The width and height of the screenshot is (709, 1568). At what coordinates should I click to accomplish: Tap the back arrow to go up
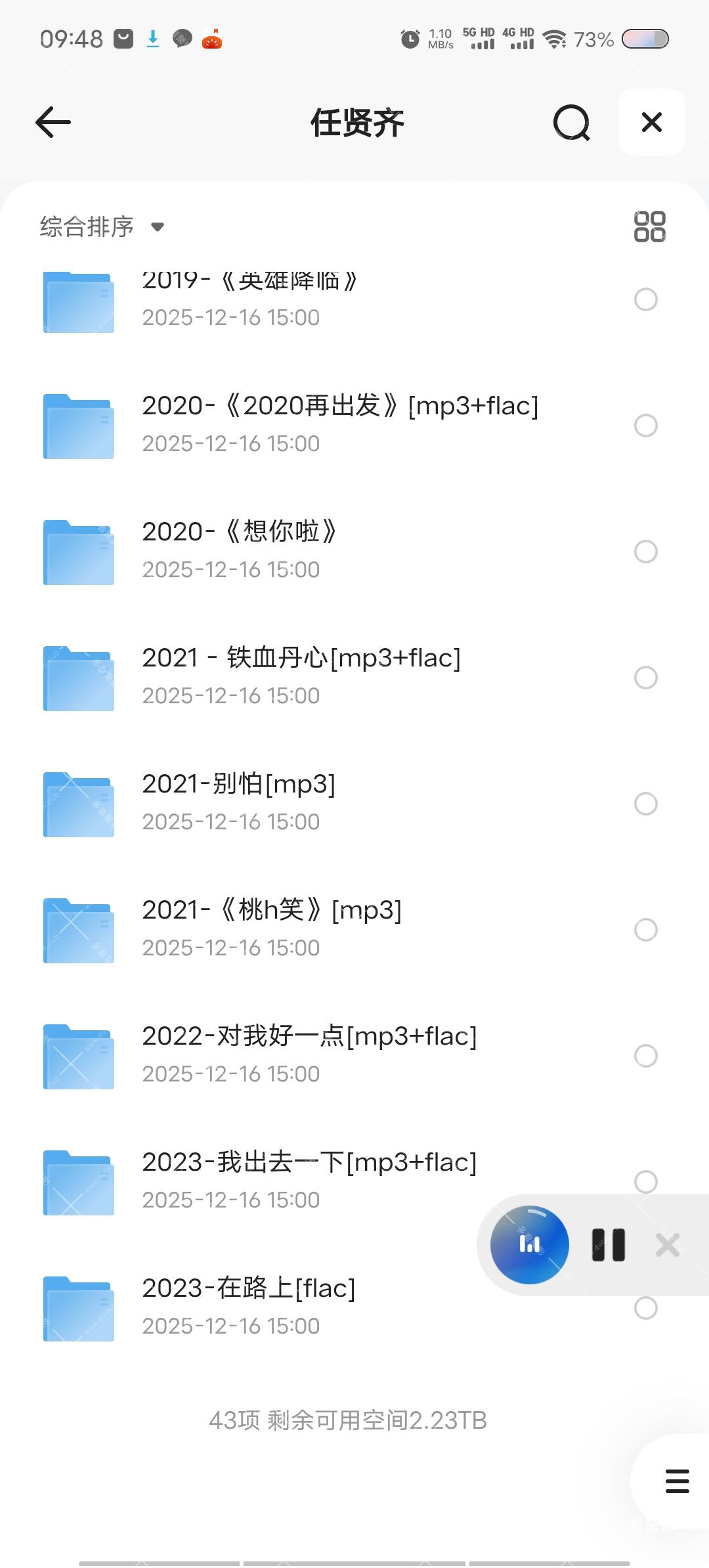coord(53,122)
